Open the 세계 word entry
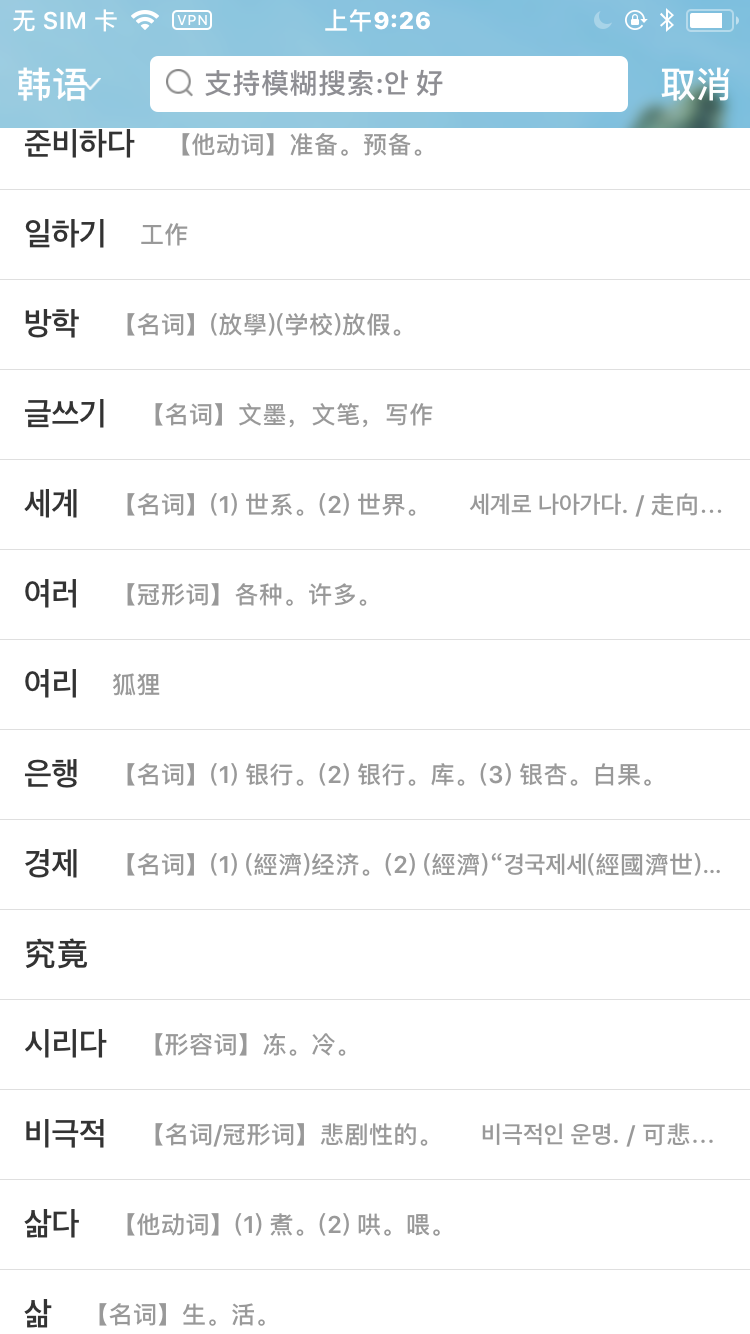The height and width of the screenshot is (1334, 750). 375,505
